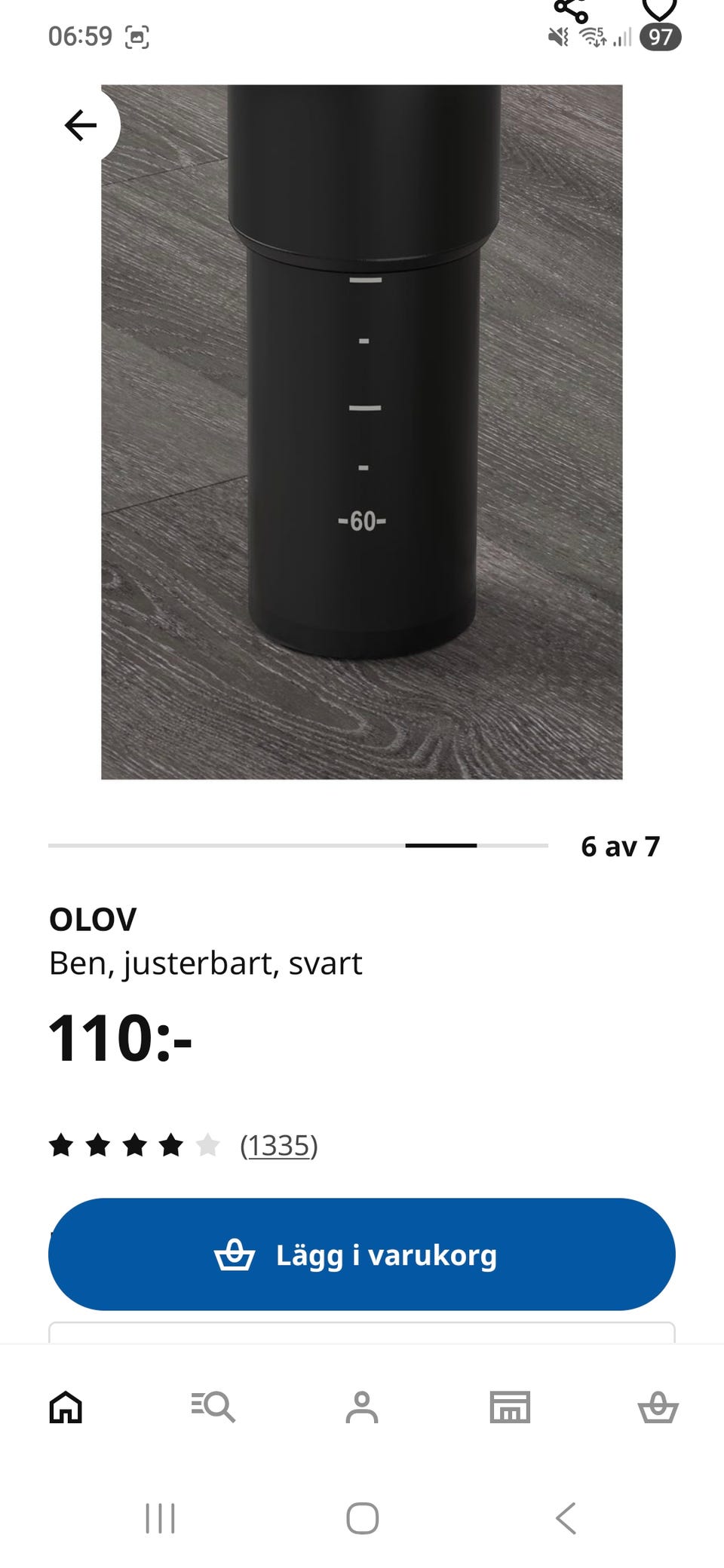This screenshot has width=724, height=1568.
Task: Open the search tab
Action: pos(213,1407)
